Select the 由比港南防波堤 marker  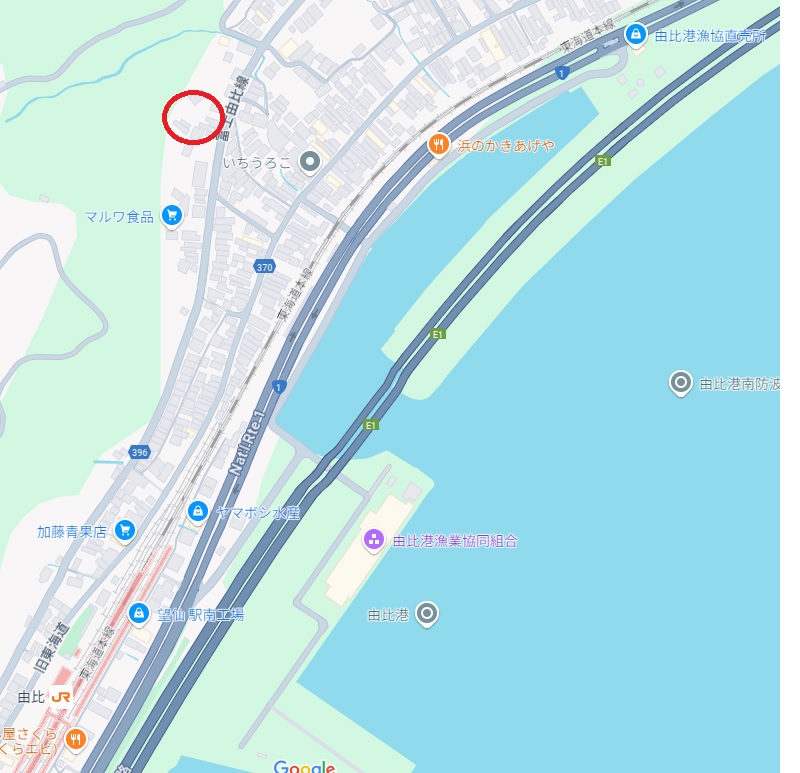pos(681,382)
